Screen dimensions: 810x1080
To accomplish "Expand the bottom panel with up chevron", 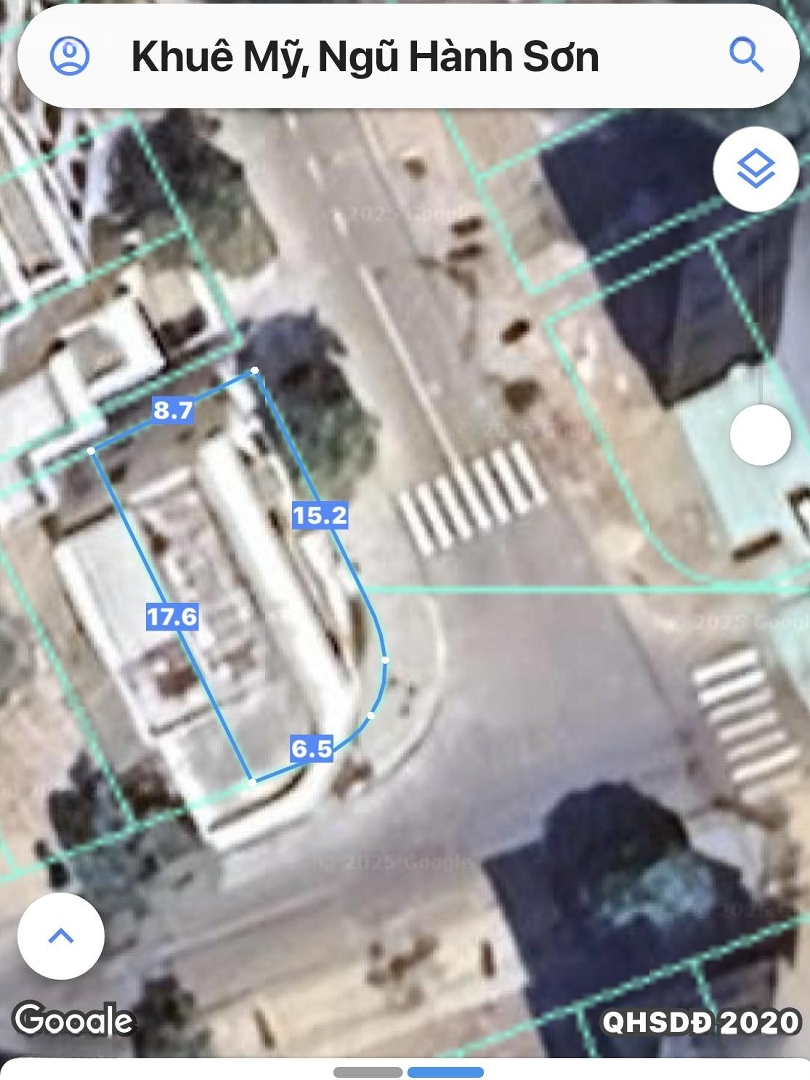I will click(x=61, y=937).
